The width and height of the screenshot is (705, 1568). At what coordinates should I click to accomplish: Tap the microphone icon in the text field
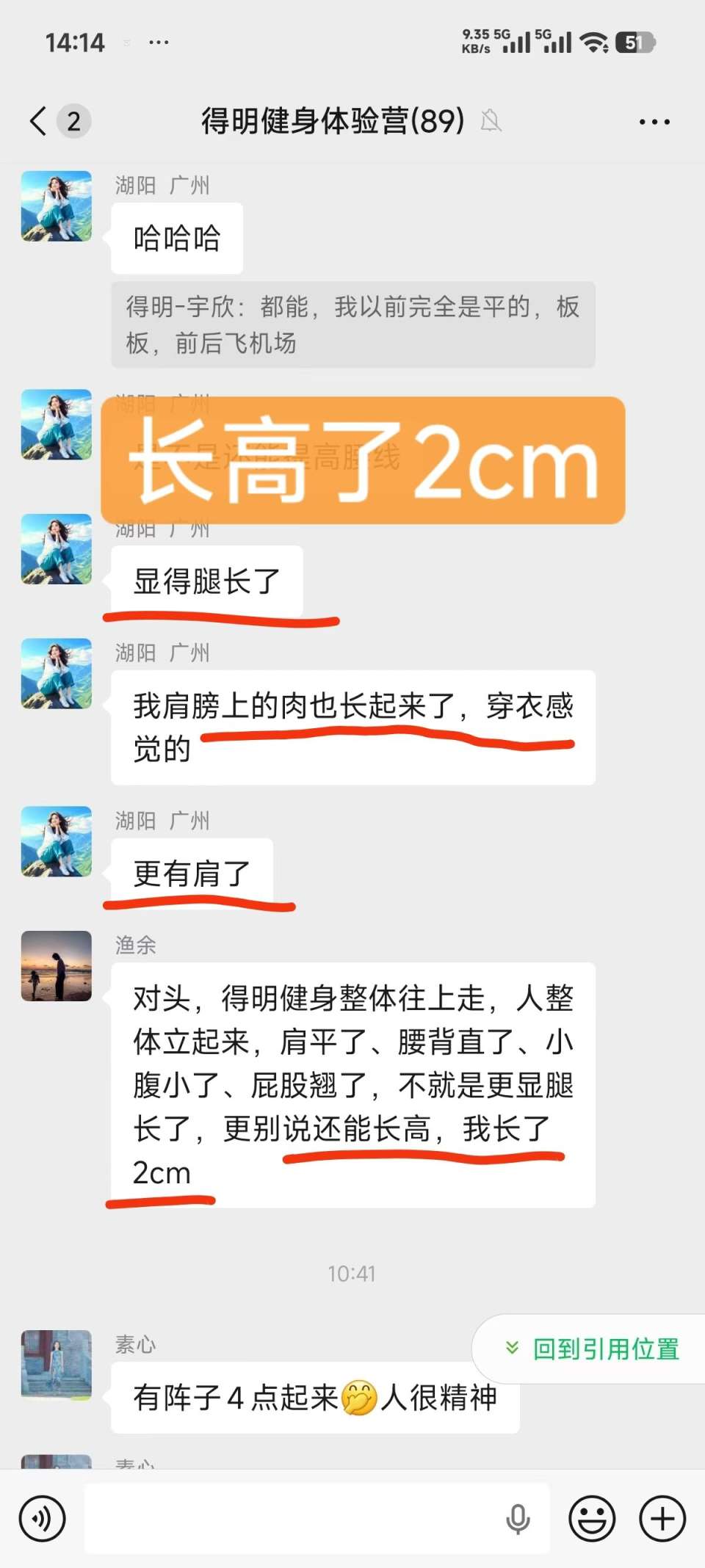pyautogui.click(x=518, y=1518)
